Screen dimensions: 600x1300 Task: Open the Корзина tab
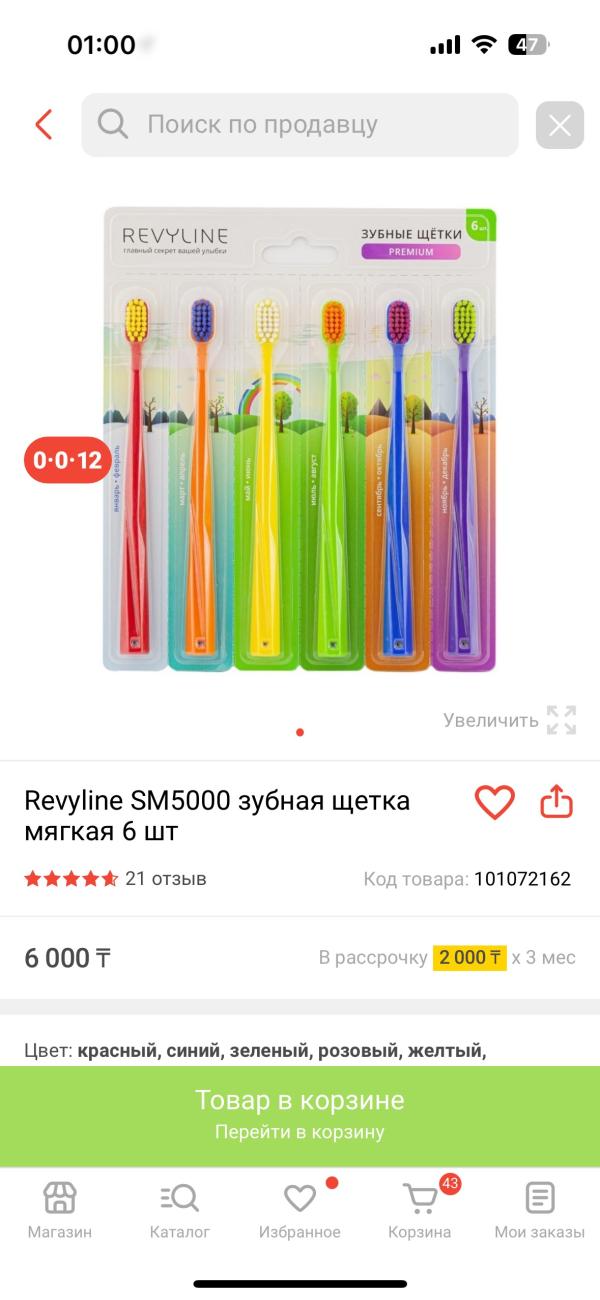click(x=420, y=1210)
